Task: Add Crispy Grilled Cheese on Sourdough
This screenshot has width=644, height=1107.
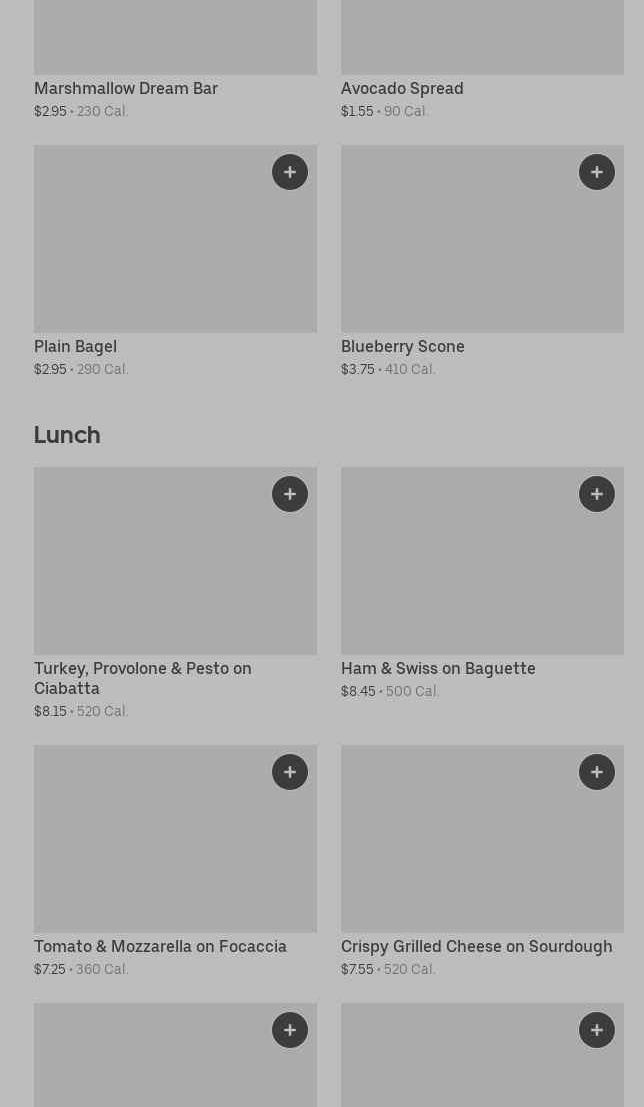Action: click(x=597, y=772)
